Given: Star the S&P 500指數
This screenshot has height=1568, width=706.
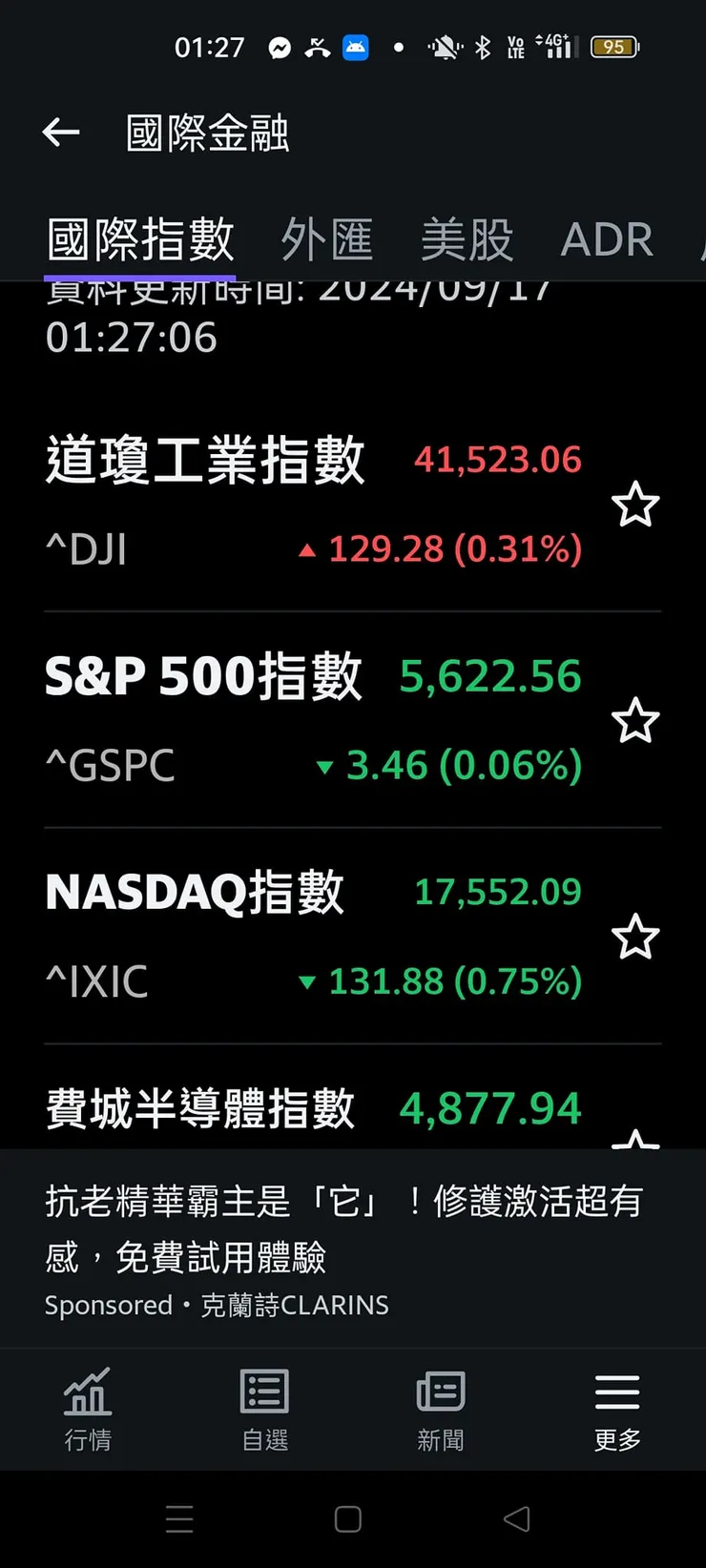Looking at the screenshot, I should pos(635,721).
